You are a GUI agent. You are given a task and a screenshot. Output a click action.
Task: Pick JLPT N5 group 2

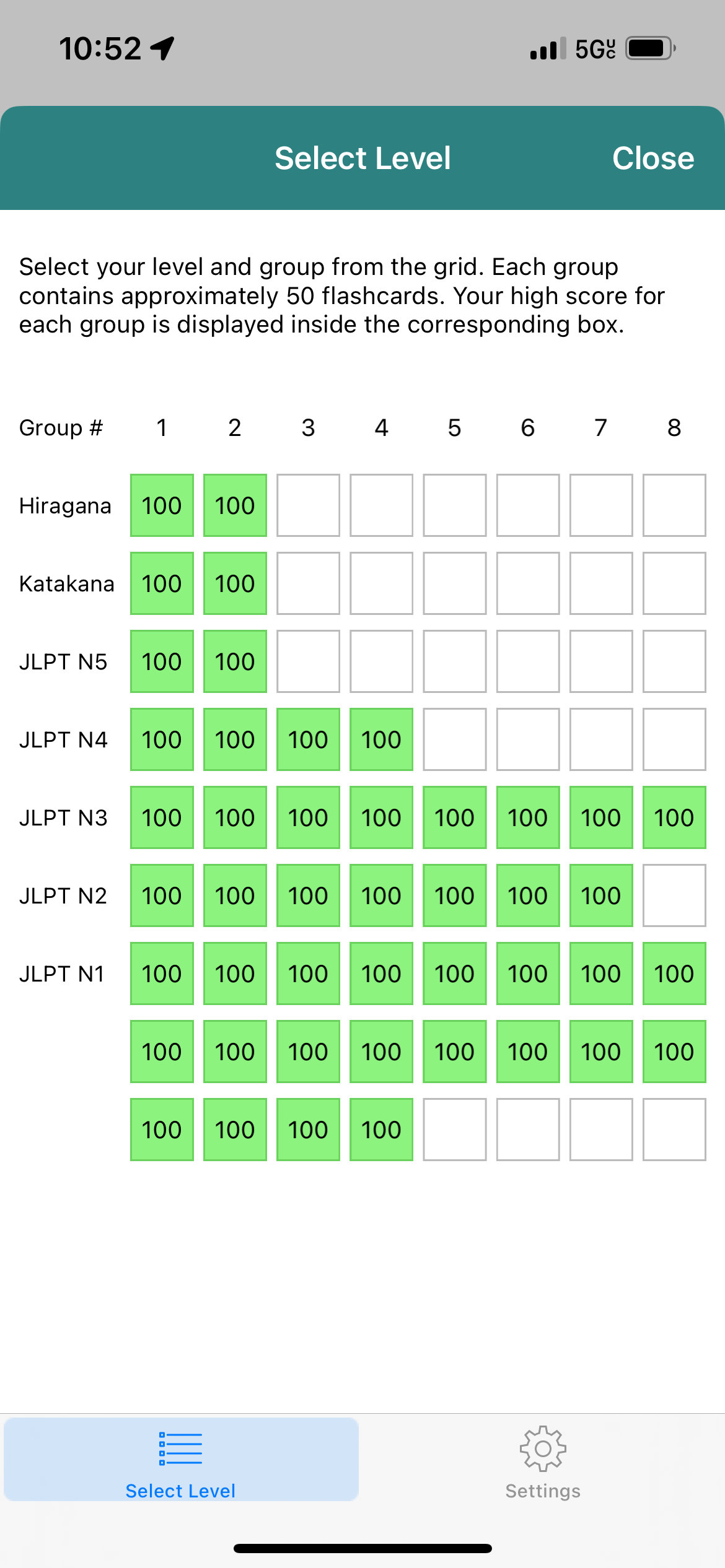pos(235,661)
